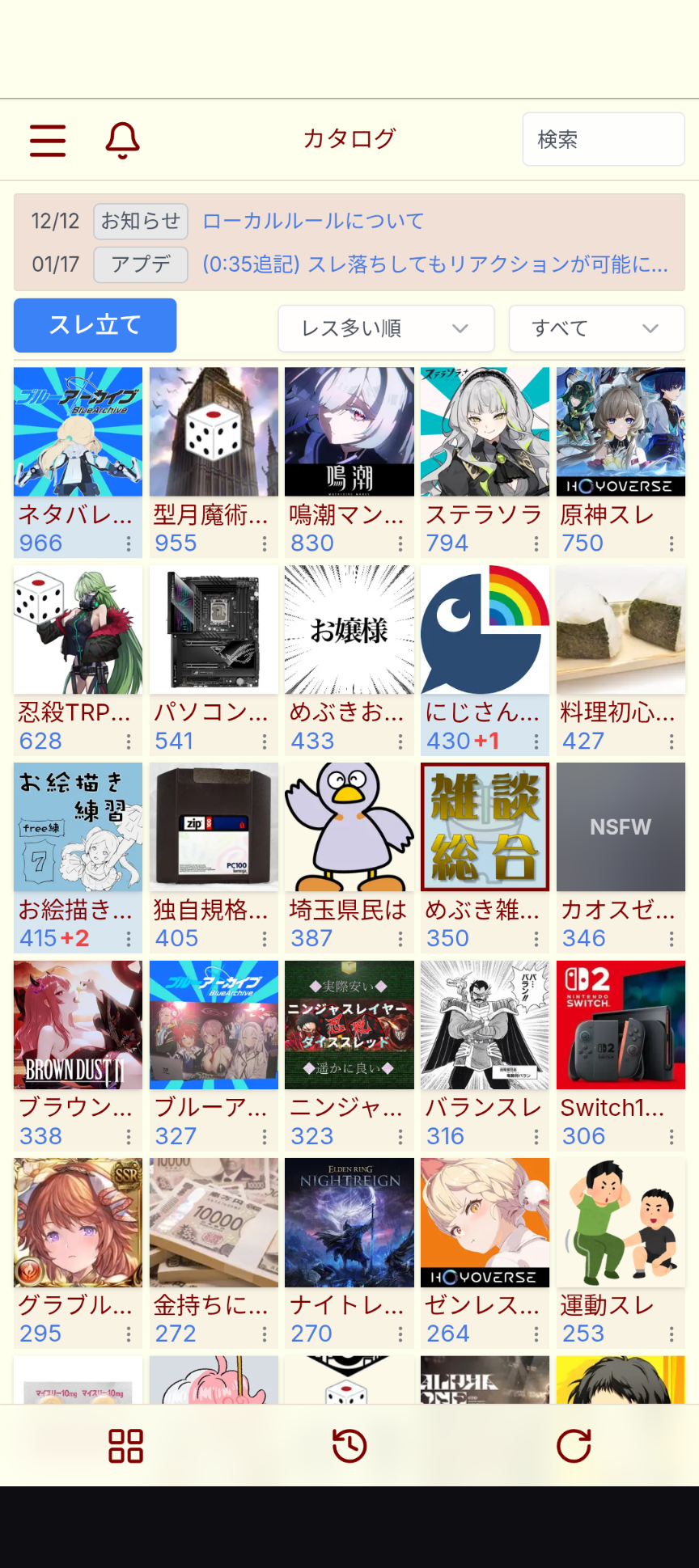Tap the 検索 search field
Screen dimensions: 699x1568
coord(603,140)
